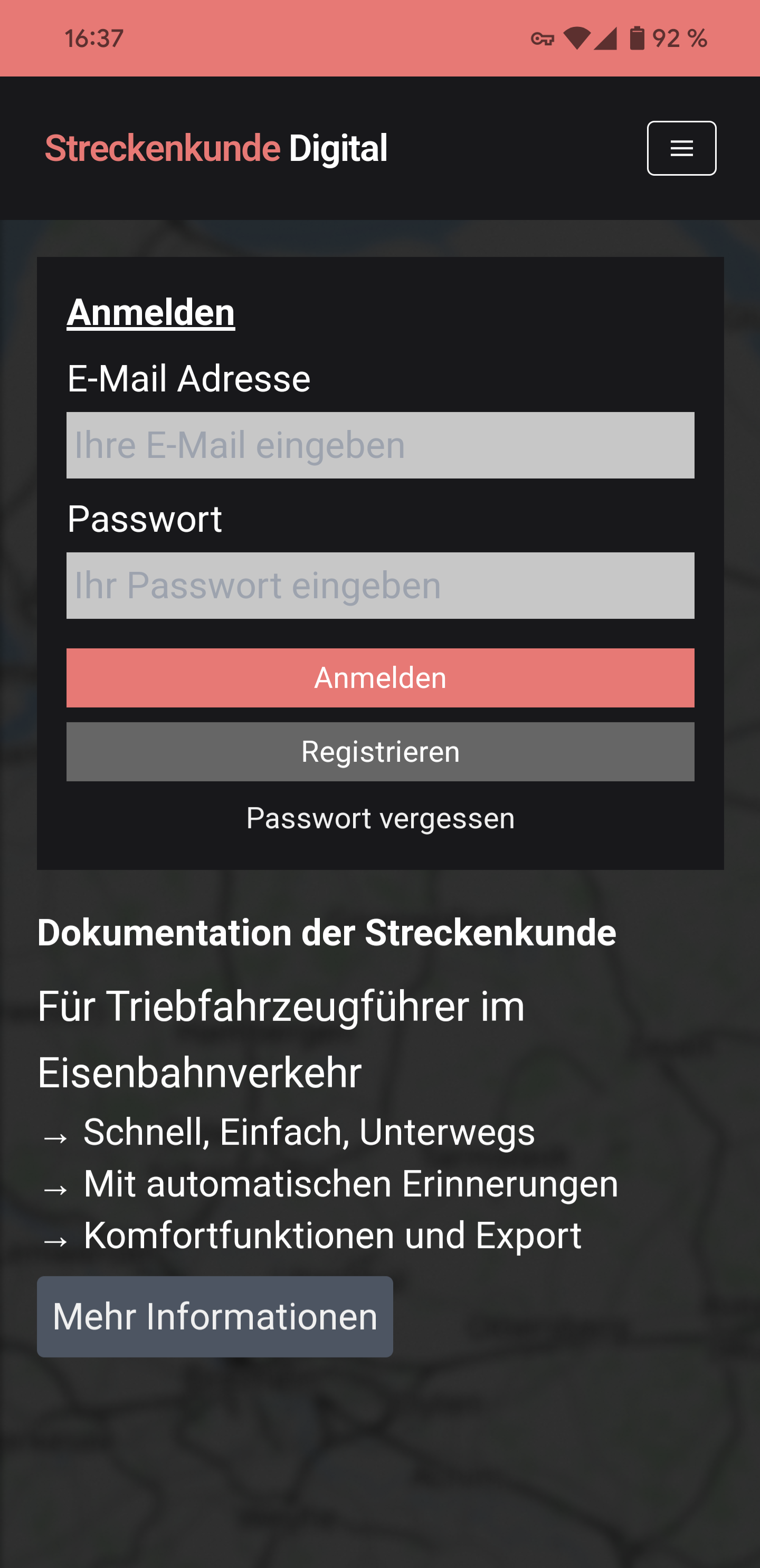Tap the Streckenkunde Digital site title
The width and height of the screenshot is (760, 1568).
point(216,149)
